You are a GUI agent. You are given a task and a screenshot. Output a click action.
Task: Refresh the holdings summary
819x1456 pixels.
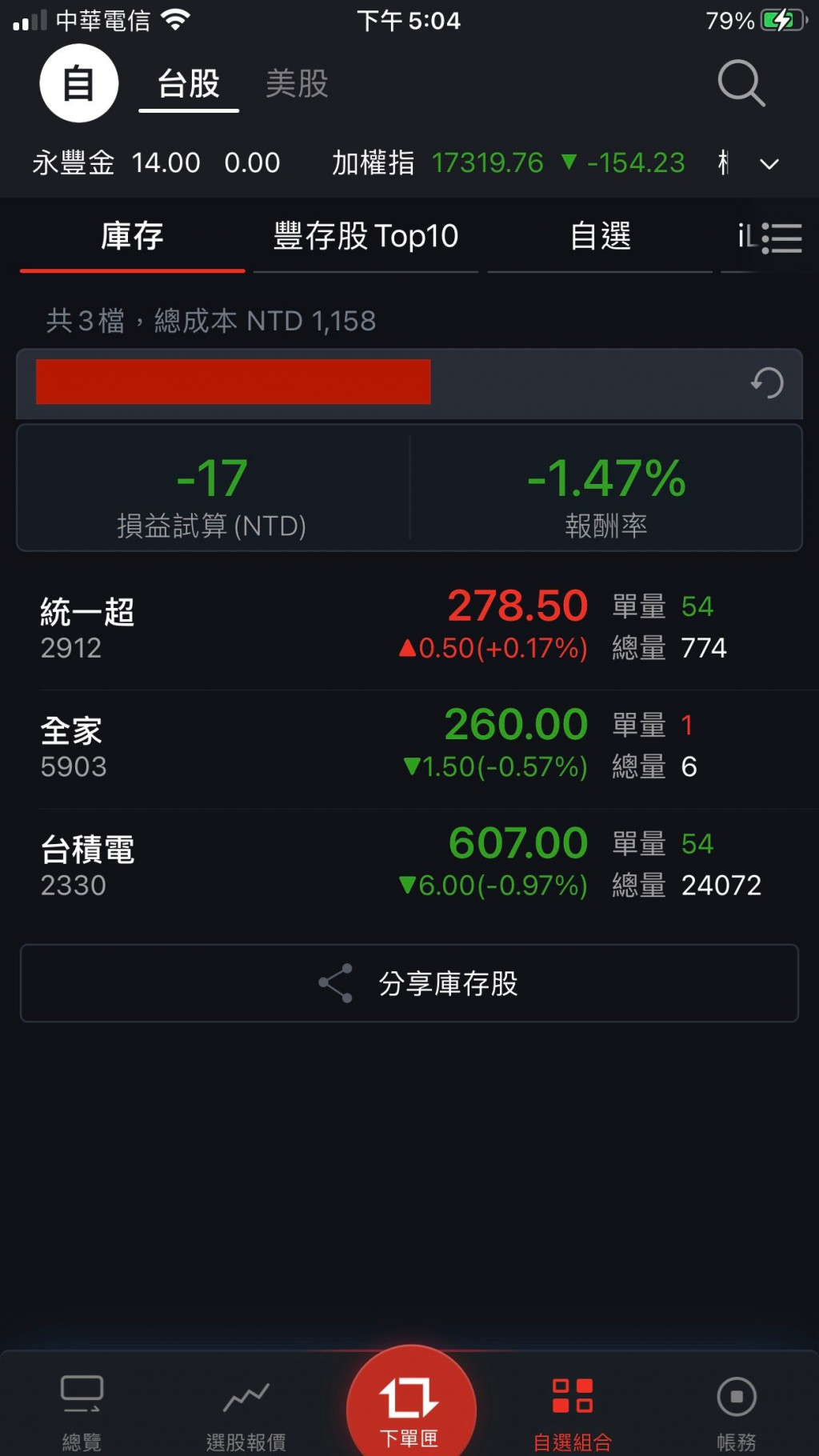(767, 382)
